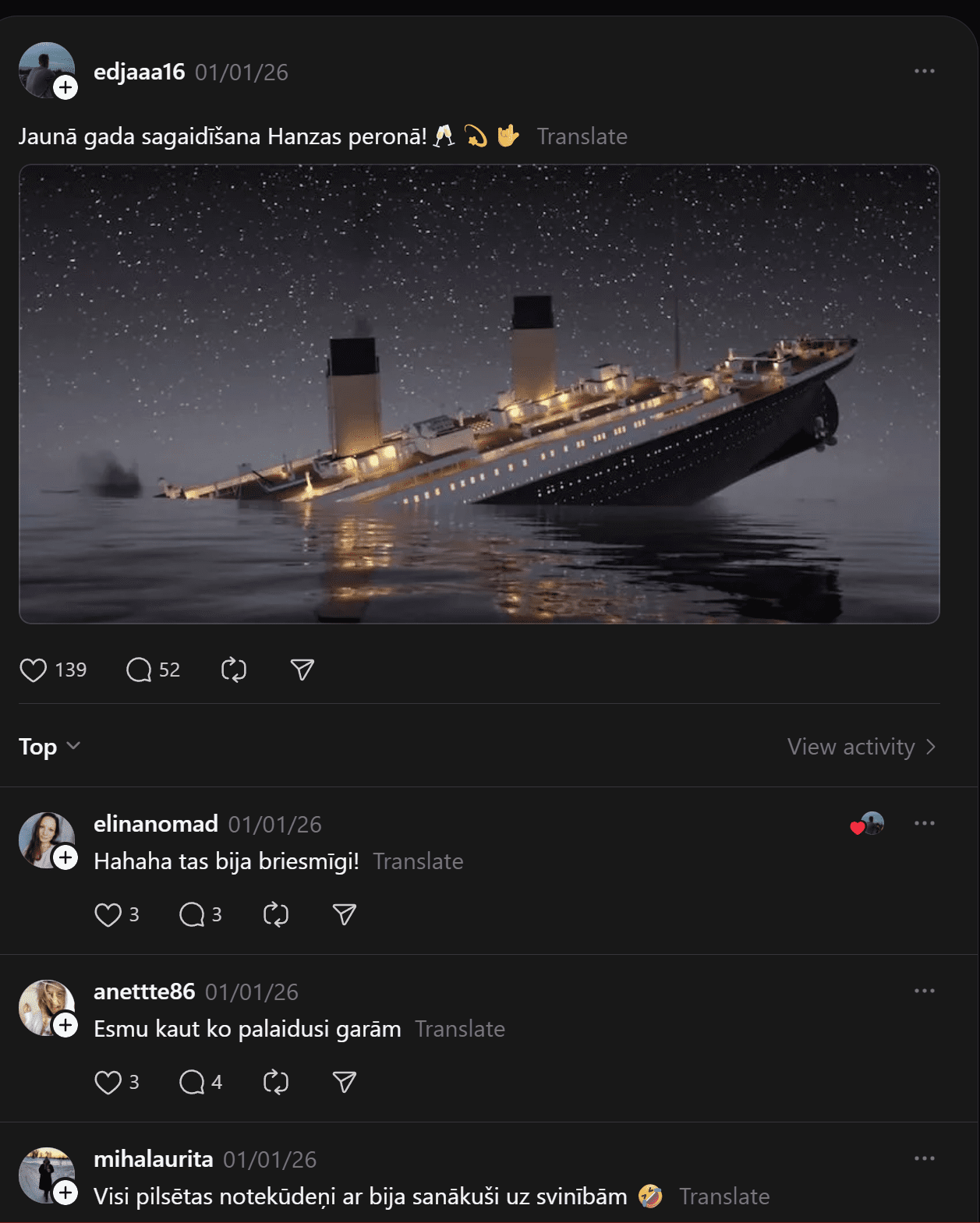This screenshot has height=1223, width=980.
Task: Reply to elinanomad's comment
Action: [x=192, y=915]
